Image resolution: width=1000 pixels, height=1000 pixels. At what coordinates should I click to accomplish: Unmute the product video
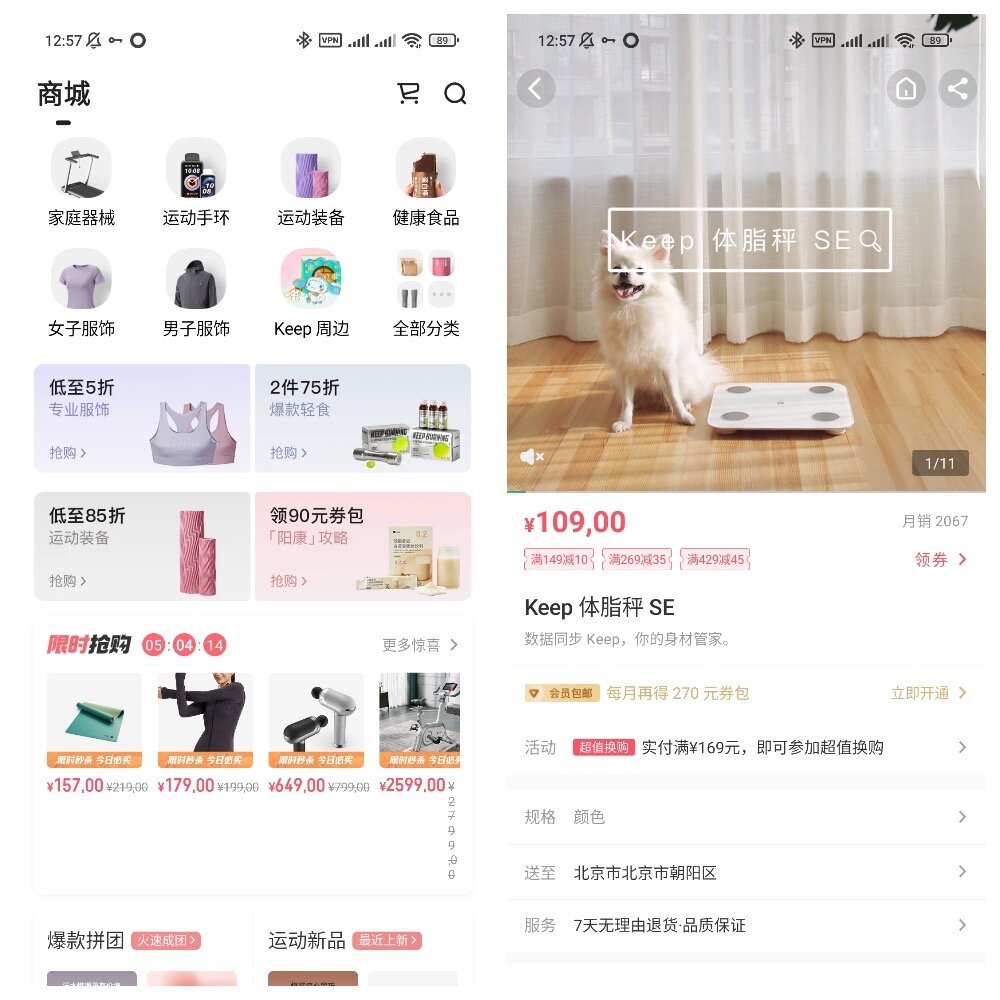[x=532, y=457]
